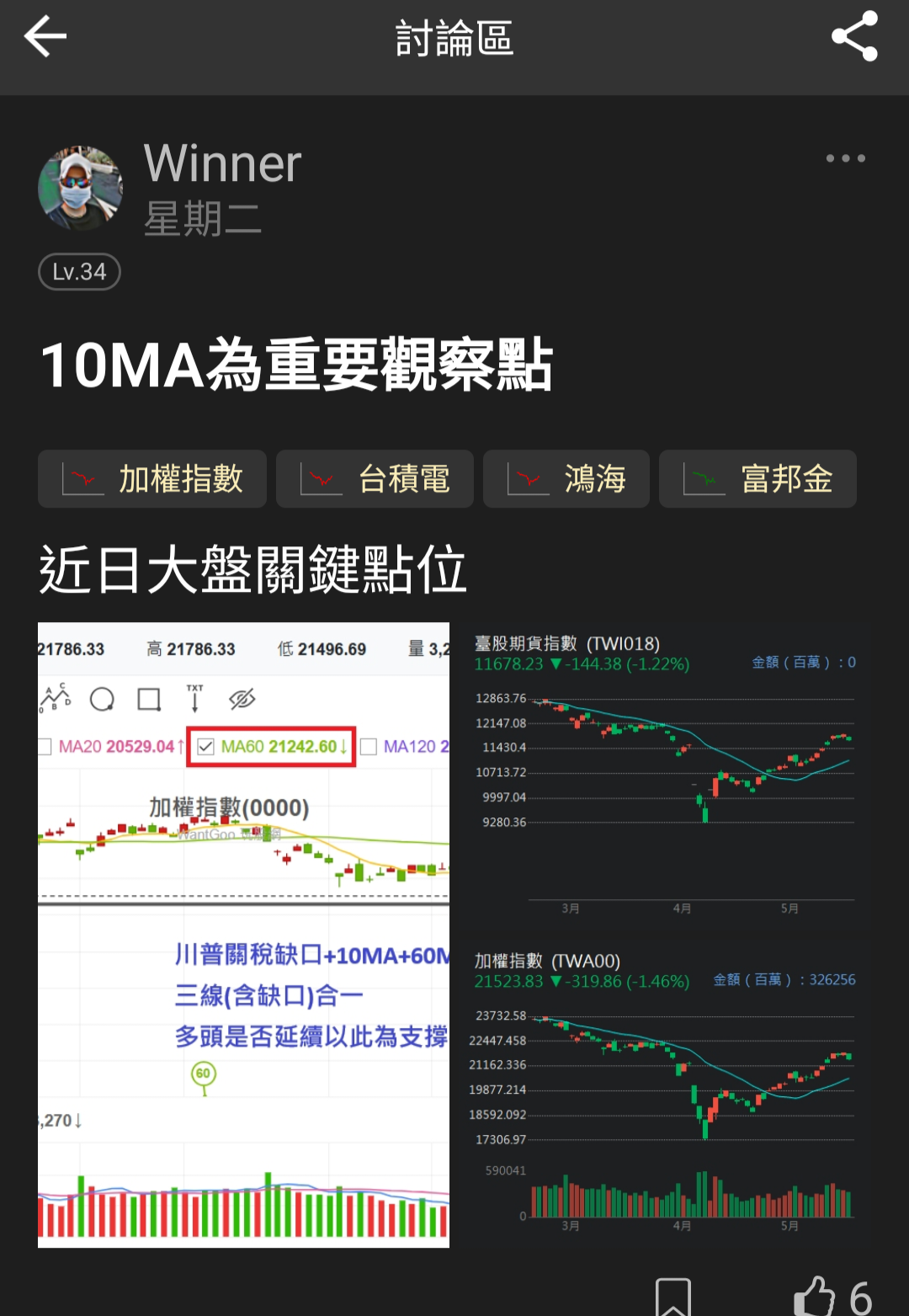Open the three-dot menu beside Winner

[845, 158]
